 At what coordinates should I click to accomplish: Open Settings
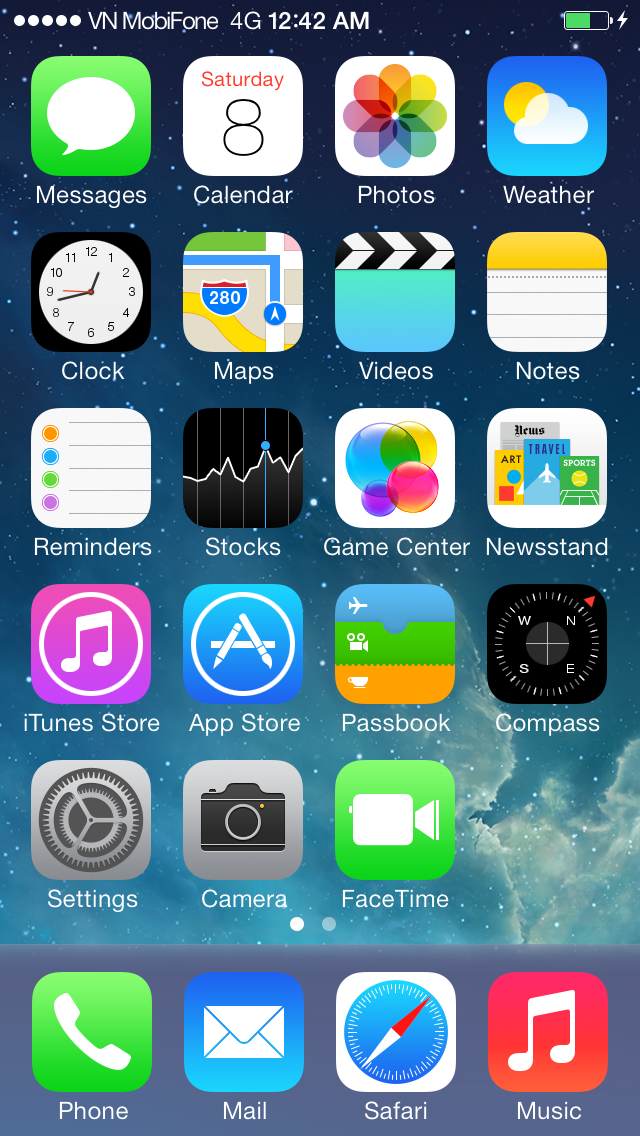(91, 820)
